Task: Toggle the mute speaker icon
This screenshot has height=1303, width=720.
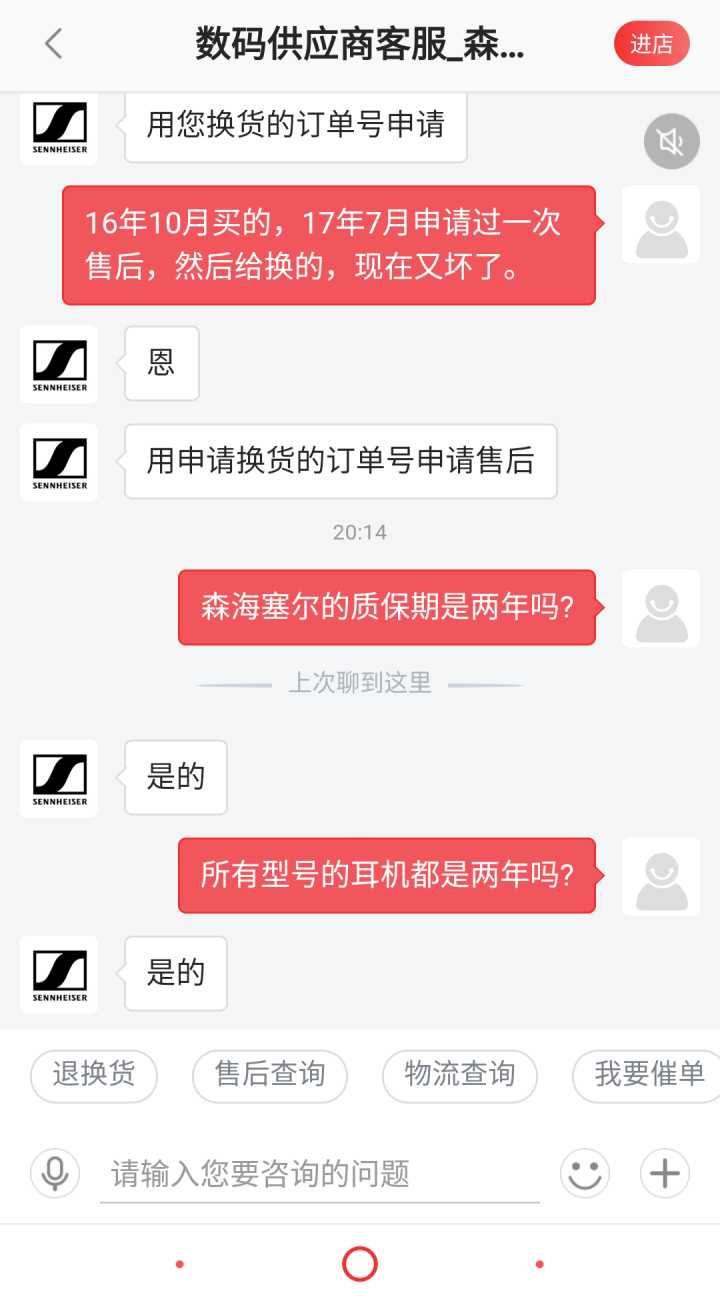Action: pyautogui.click(x=671, y=142)
